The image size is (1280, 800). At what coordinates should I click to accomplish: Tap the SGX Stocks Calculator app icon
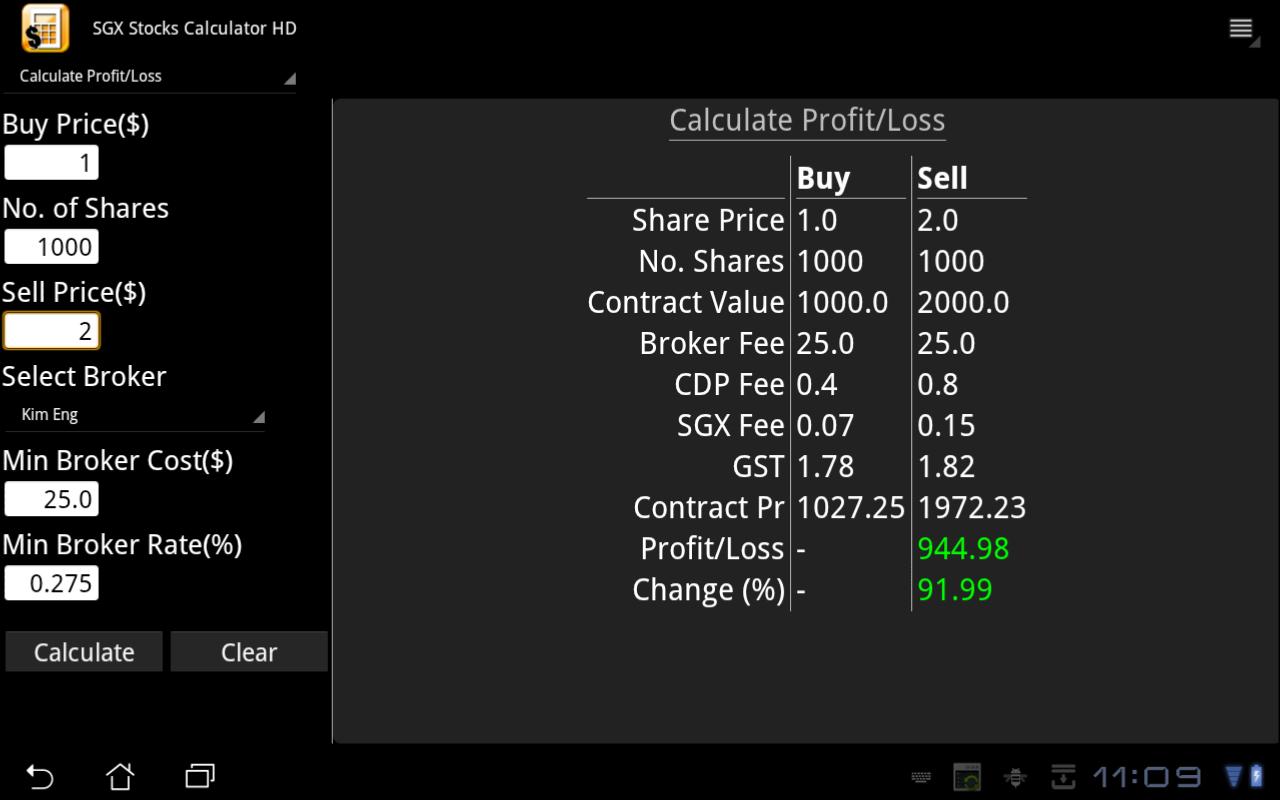click(x=45, y=28)
